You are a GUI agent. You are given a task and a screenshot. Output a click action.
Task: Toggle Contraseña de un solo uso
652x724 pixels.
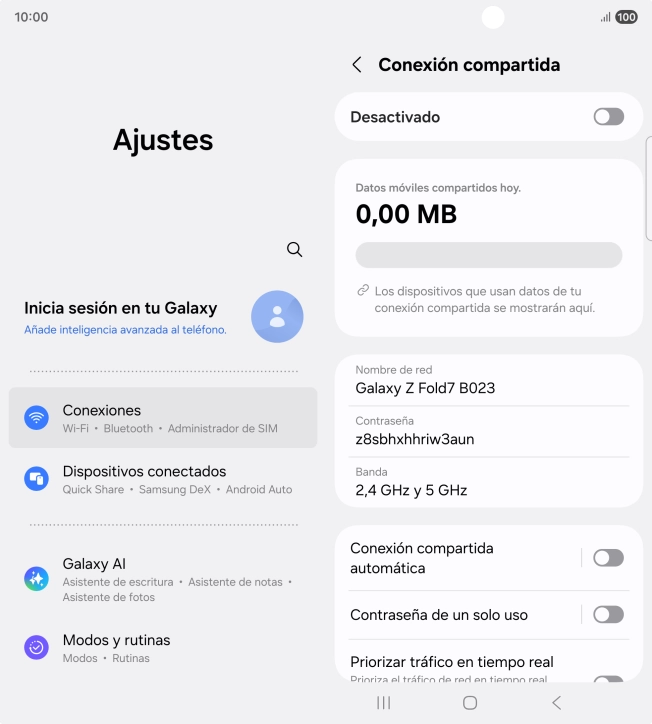[608, 615]
